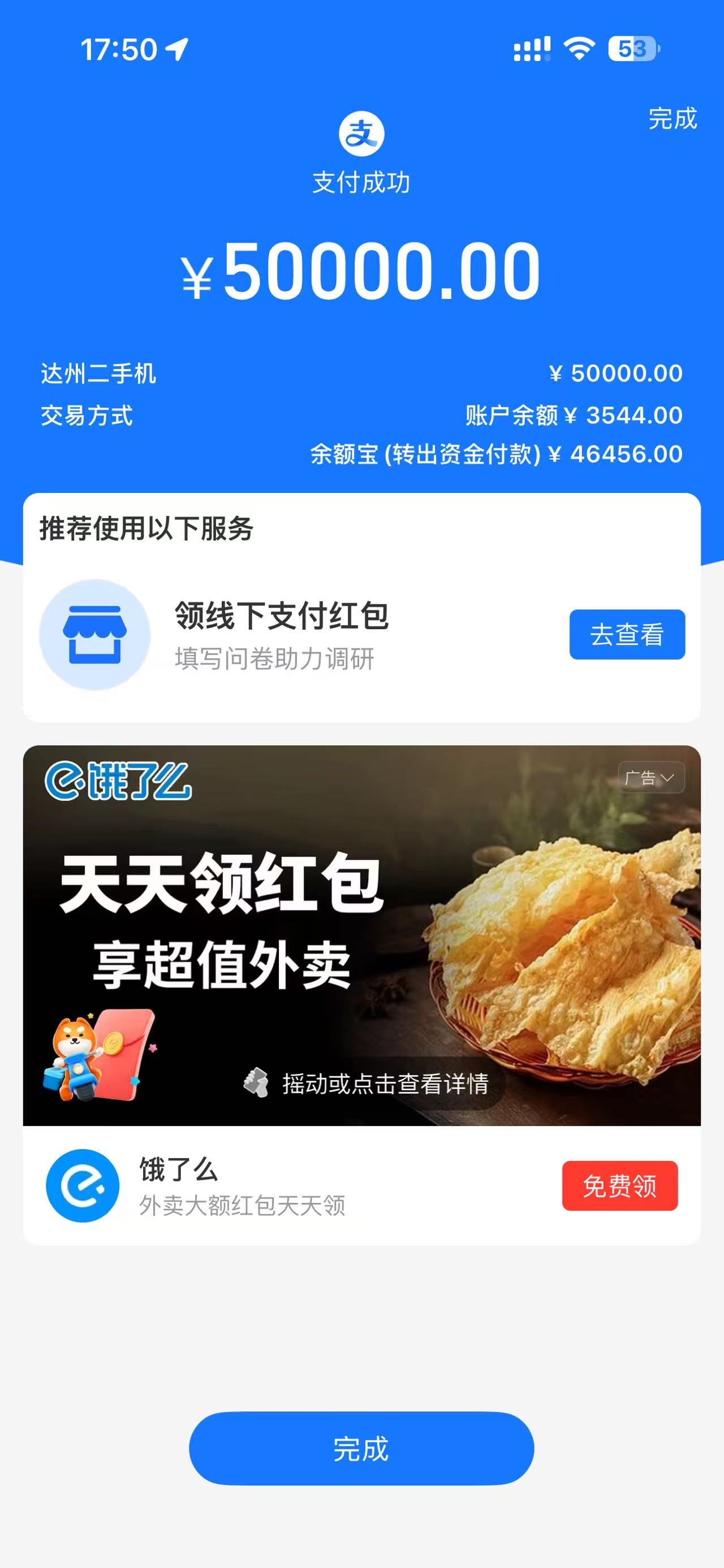724x1568 pixels.
Task: Open the 领线下支付红包 service row
Action: tap(280, 634)
